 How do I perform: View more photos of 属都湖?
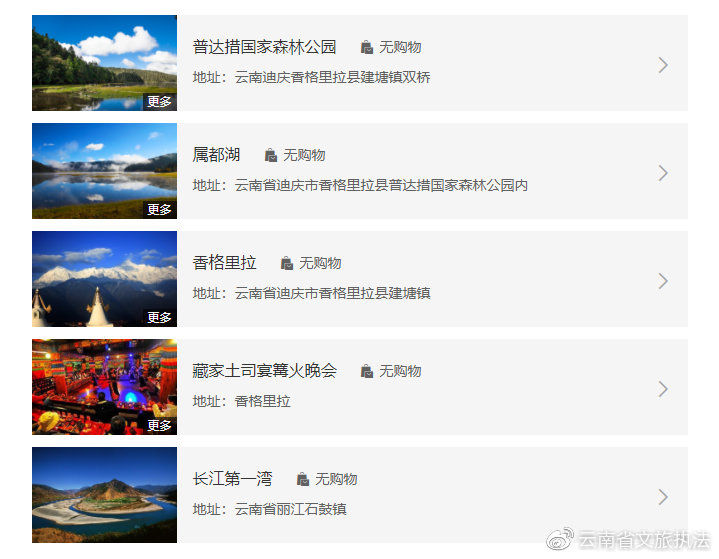[x=159, y=209]
